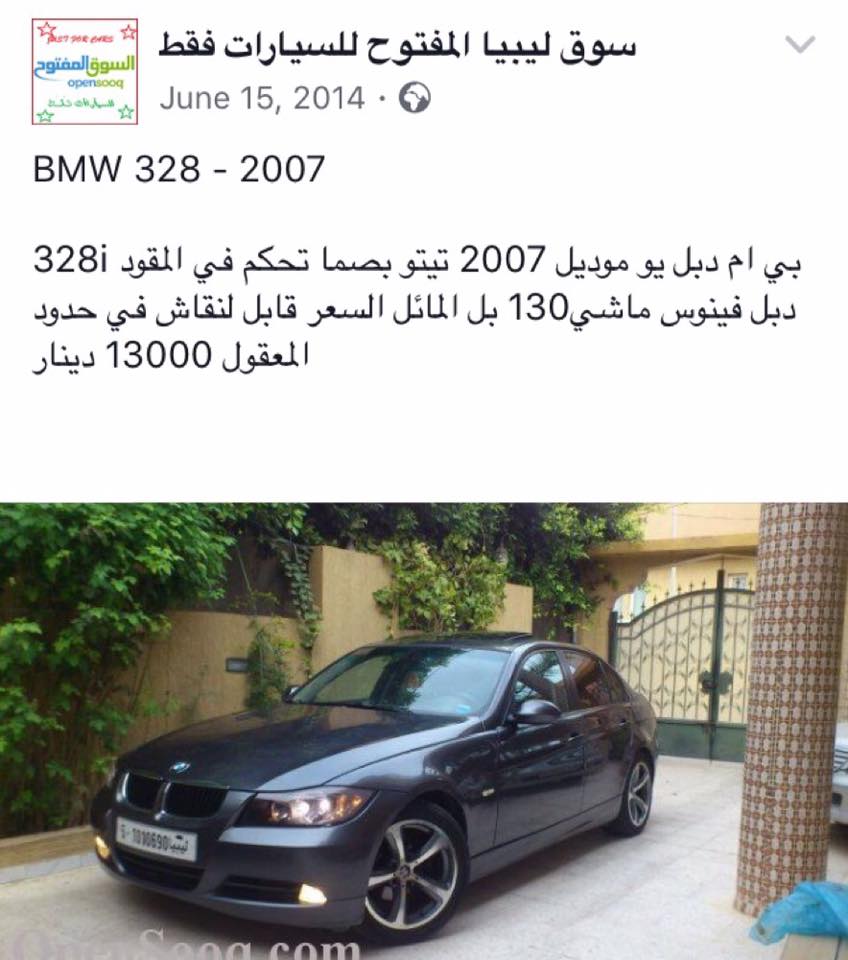Open the post options chevron menu
Viewport: 848px width, 960px height.
coord(800,45)
